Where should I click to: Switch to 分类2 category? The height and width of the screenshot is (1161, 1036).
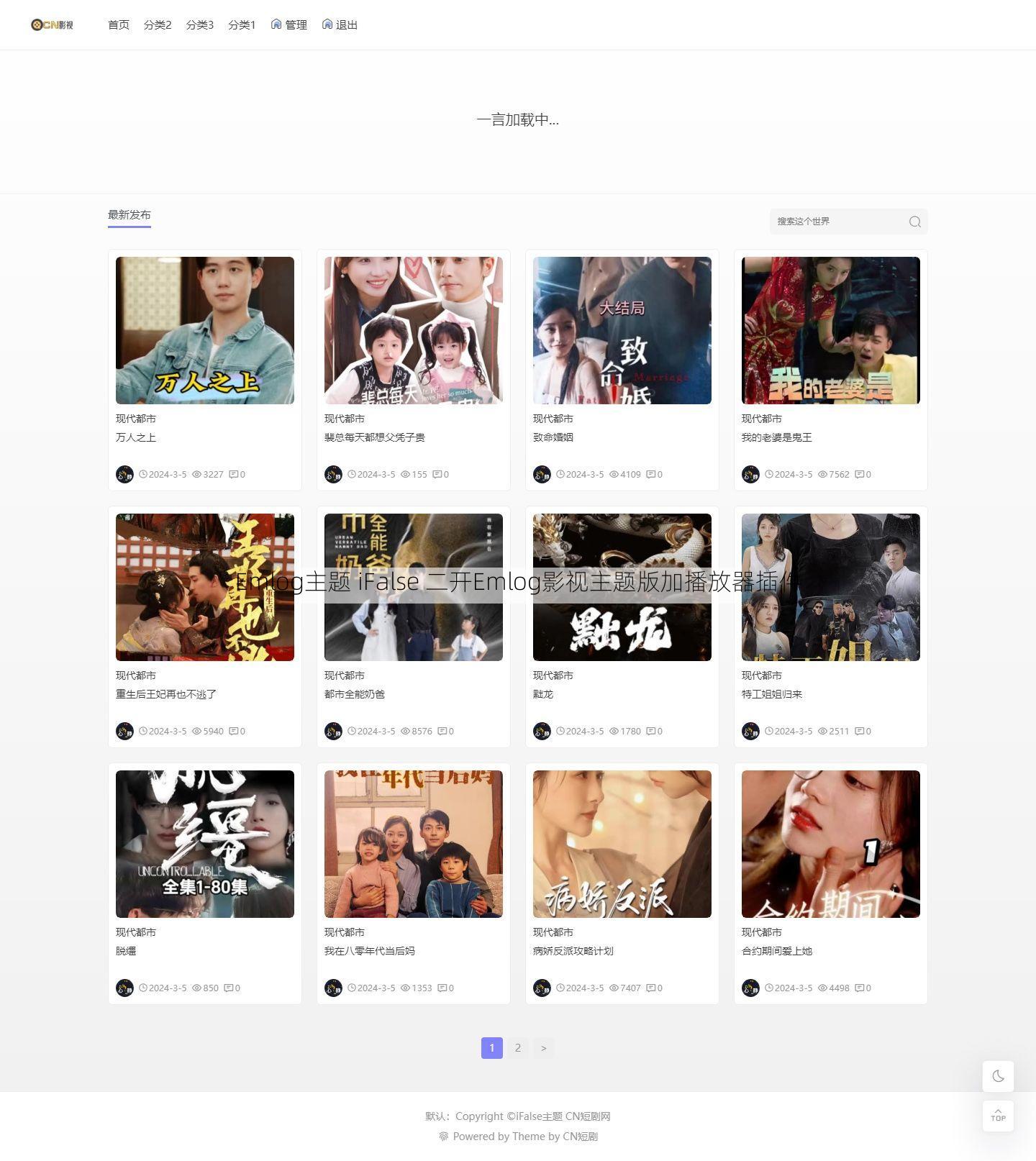(x=158, y=24)
